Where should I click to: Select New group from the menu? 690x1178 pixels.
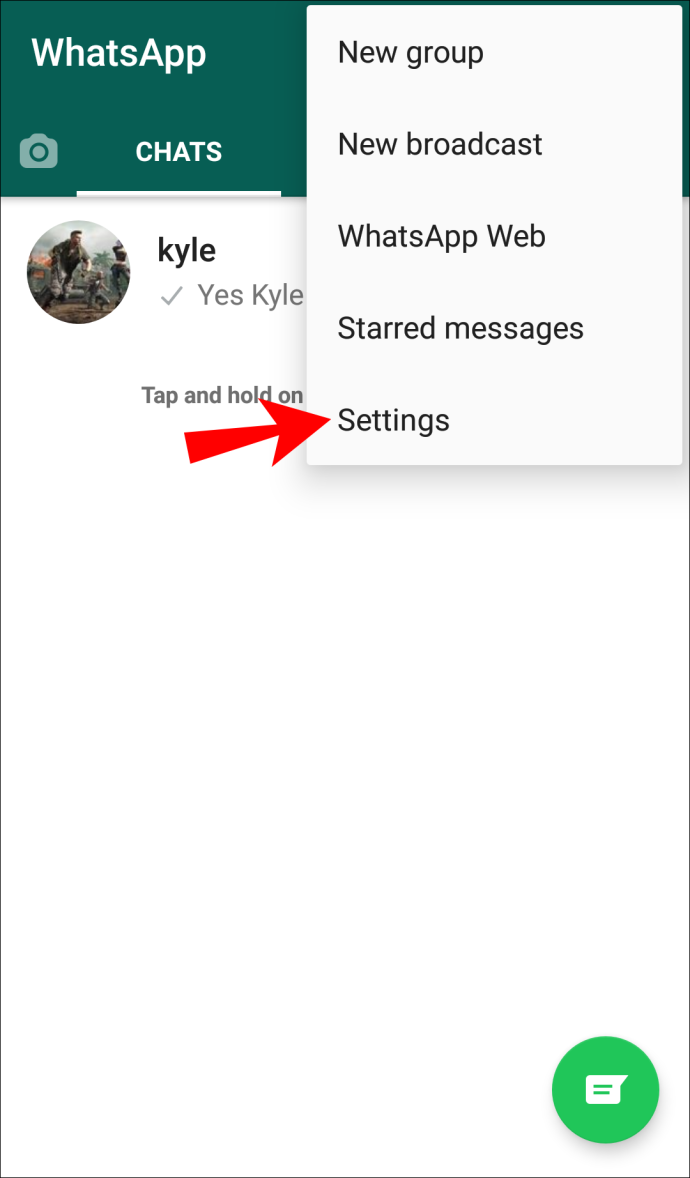pyautogui.click(x=494, y=53)
